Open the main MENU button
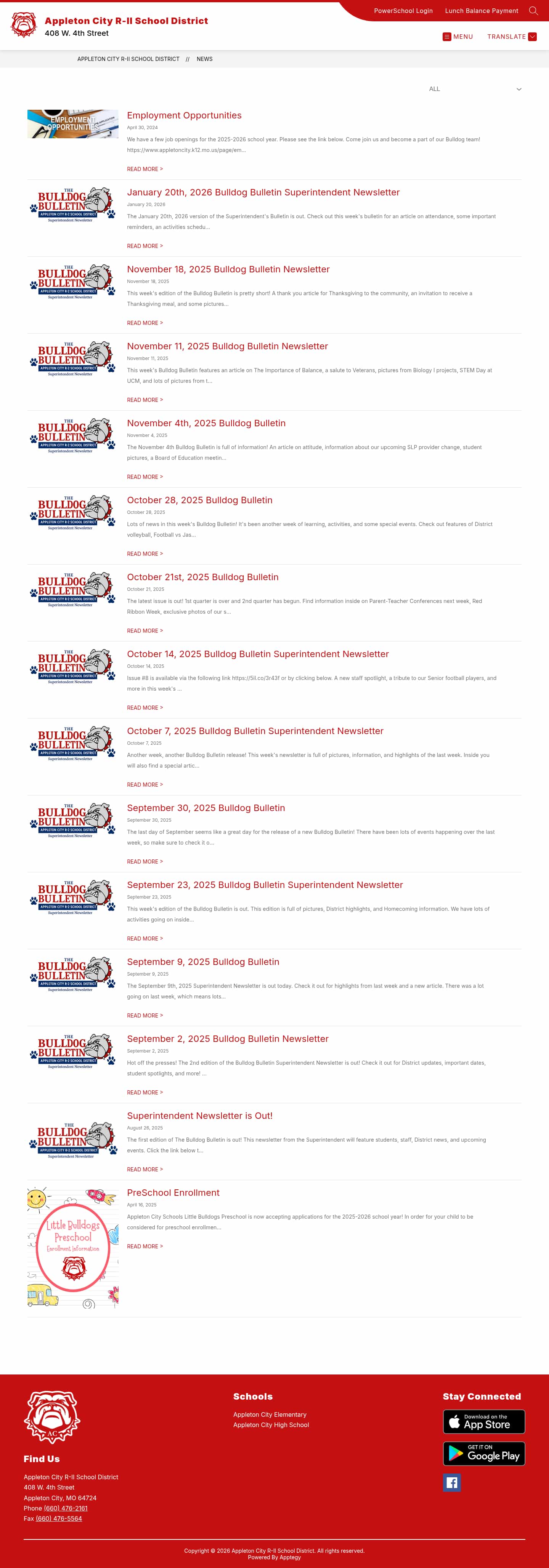The image size is (549, 1568). click(457, 37)
